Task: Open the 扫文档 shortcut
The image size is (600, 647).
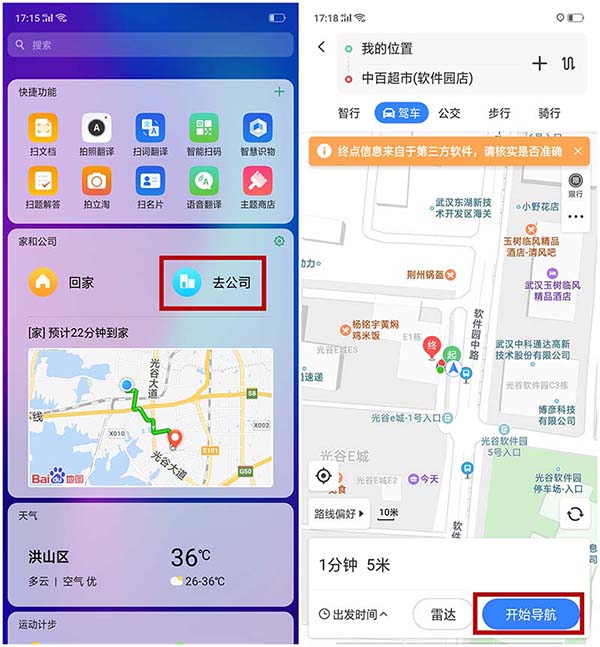Action: coord(43,135)
